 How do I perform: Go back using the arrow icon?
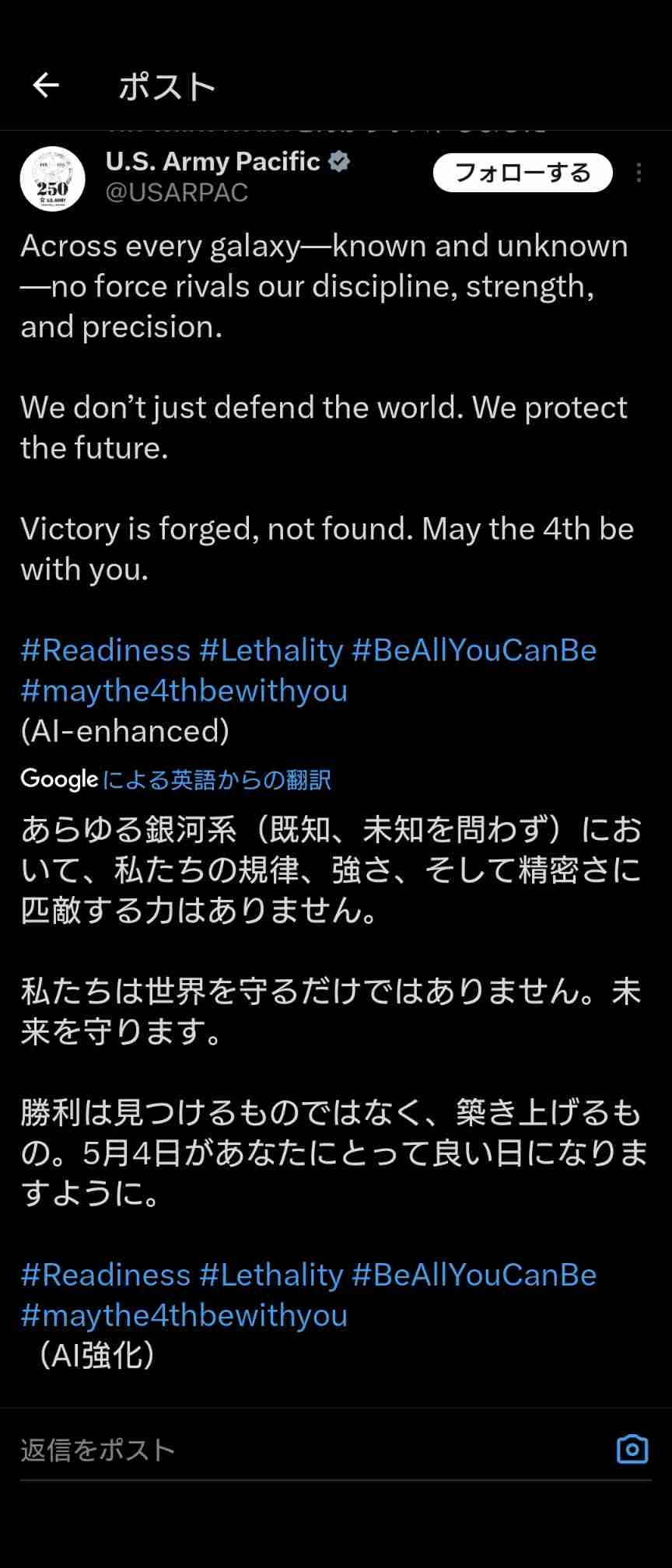pyautogui.click(x=46, y=85)
